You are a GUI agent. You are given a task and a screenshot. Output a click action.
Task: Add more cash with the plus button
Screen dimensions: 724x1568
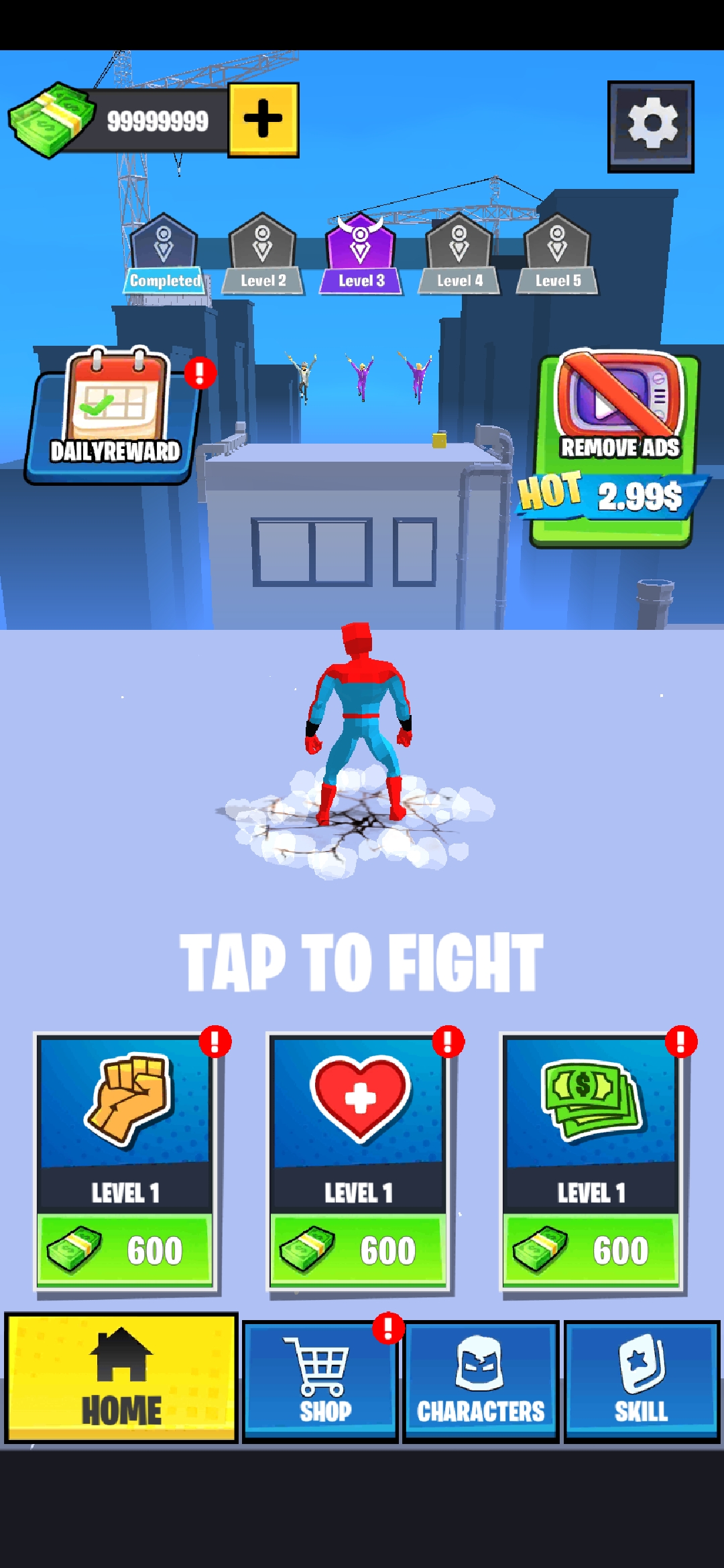263,120
